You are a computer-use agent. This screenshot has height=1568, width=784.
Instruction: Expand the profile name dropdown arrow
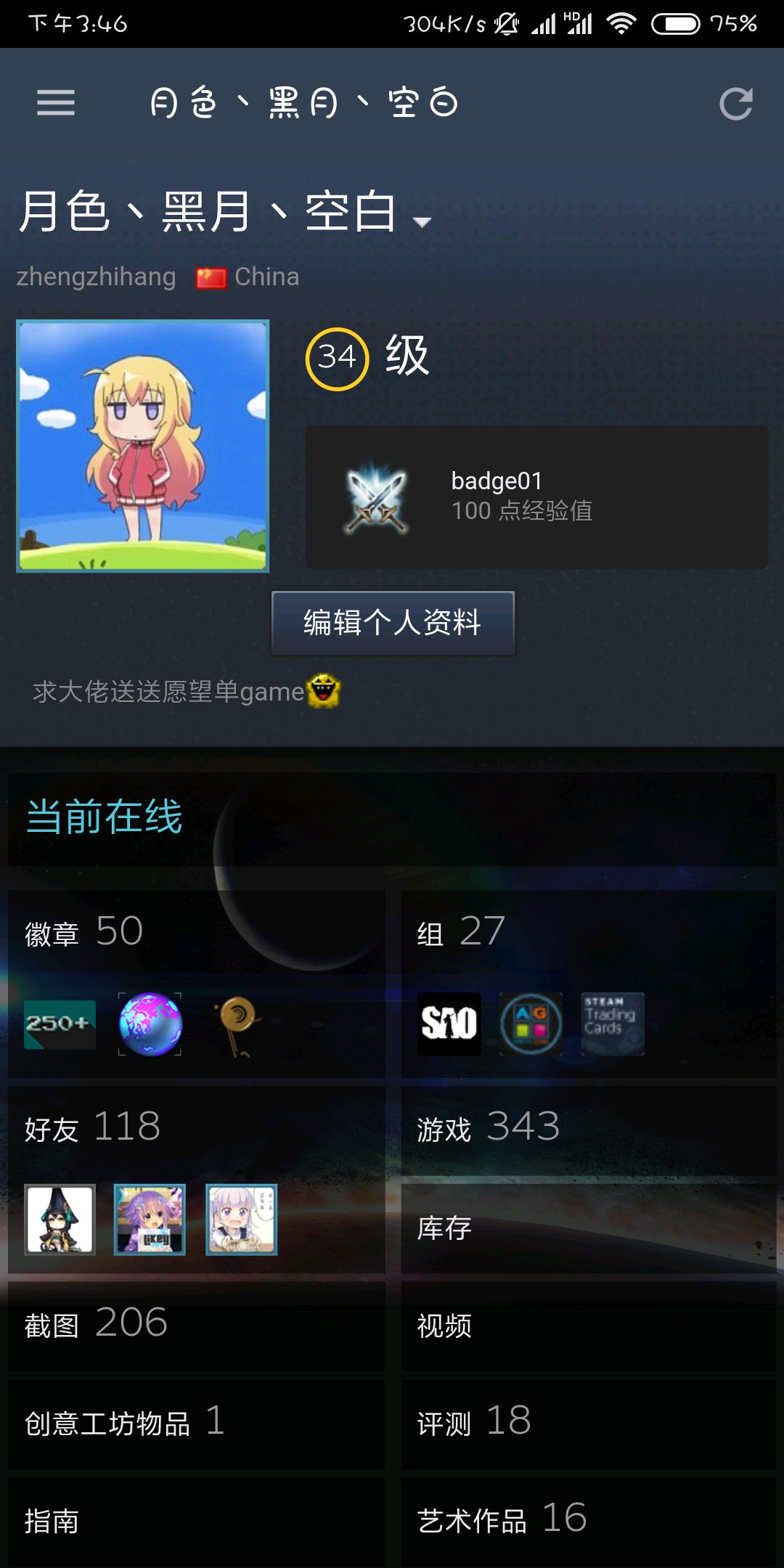click(422, 222)
